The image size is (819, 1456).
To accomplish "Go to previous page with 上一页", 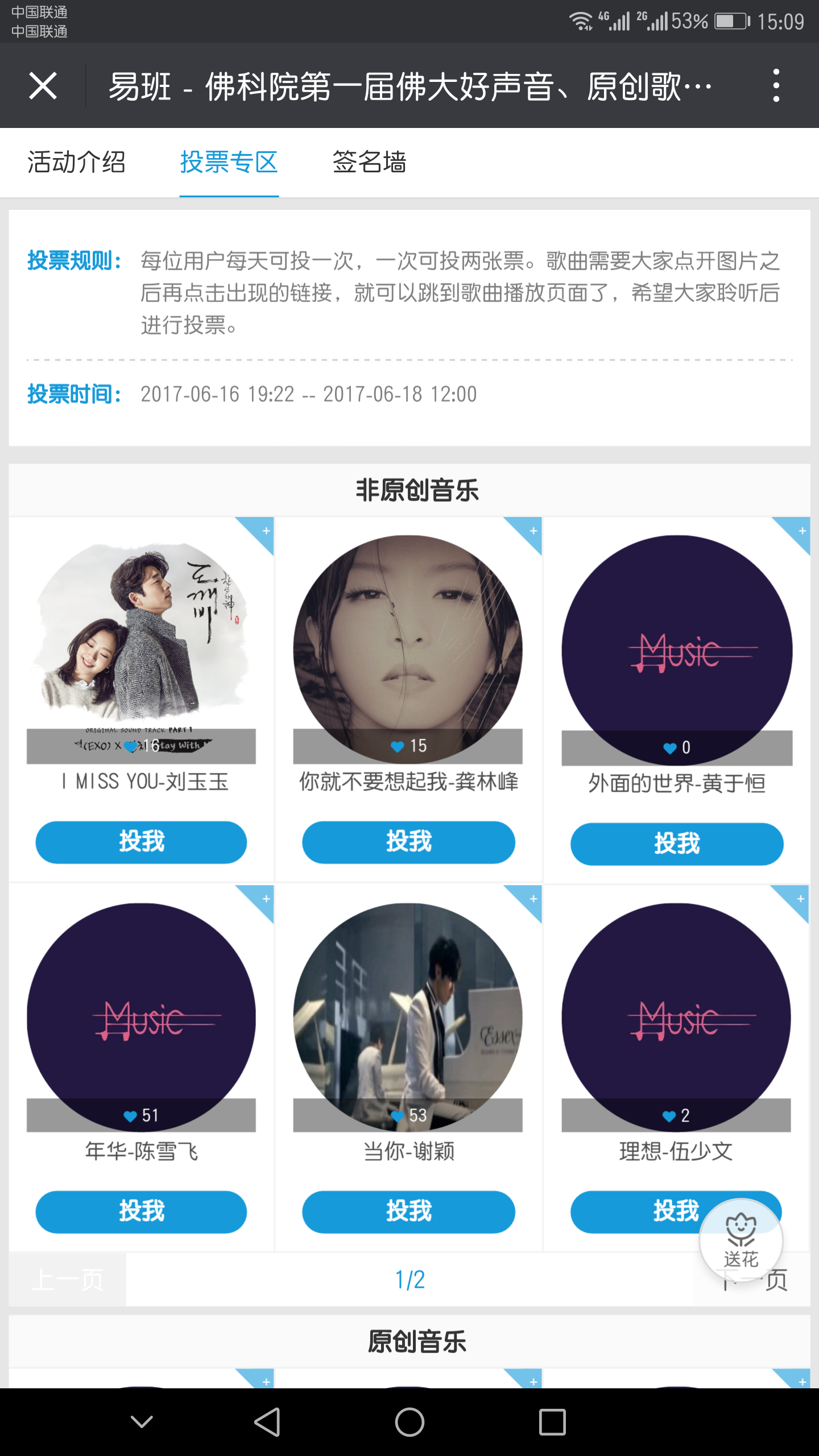I will 68,1280.
